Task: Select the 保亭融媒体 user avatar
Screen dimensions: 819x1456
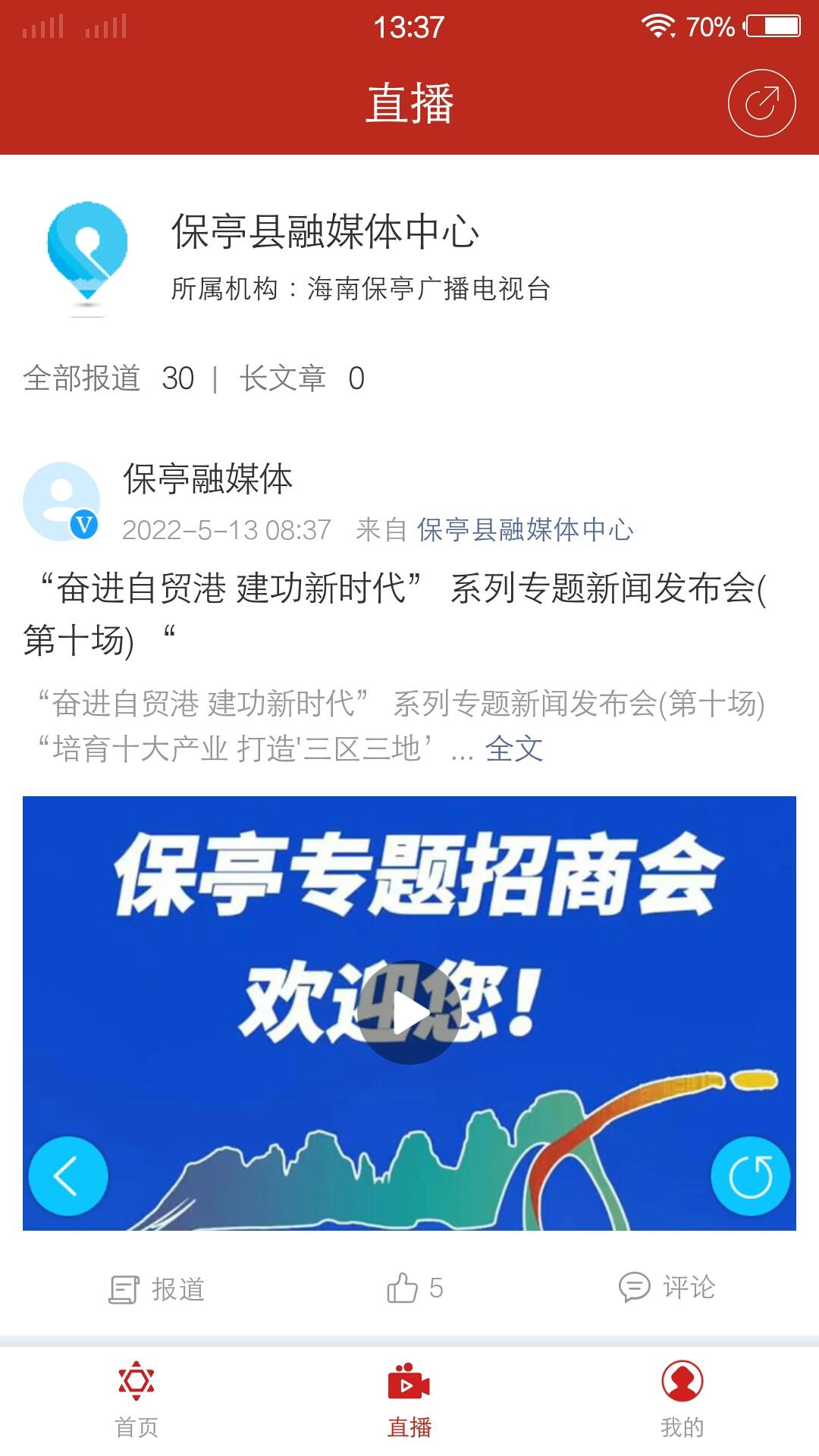Action: [63, 500]
